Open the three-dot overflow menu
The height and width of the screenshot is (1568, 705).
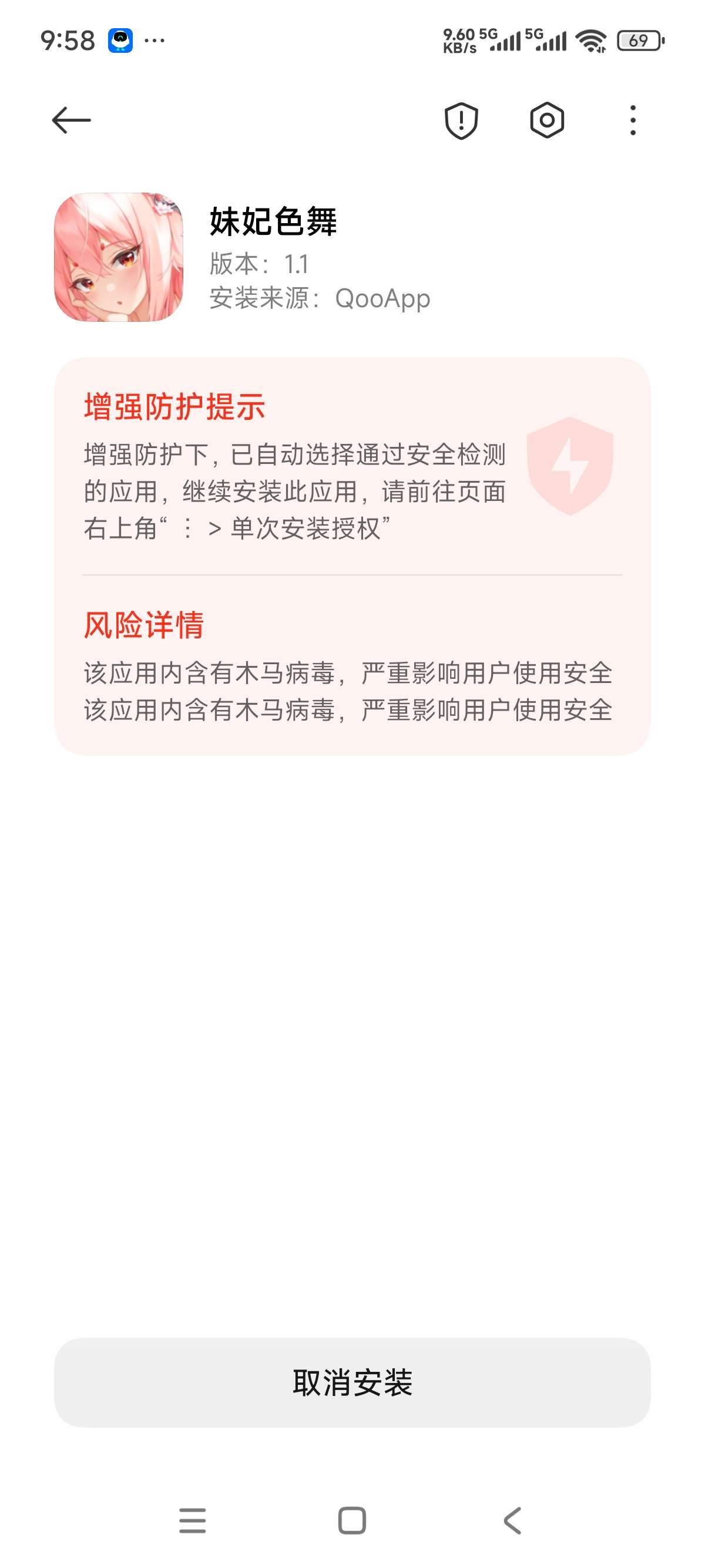[633, 120]
